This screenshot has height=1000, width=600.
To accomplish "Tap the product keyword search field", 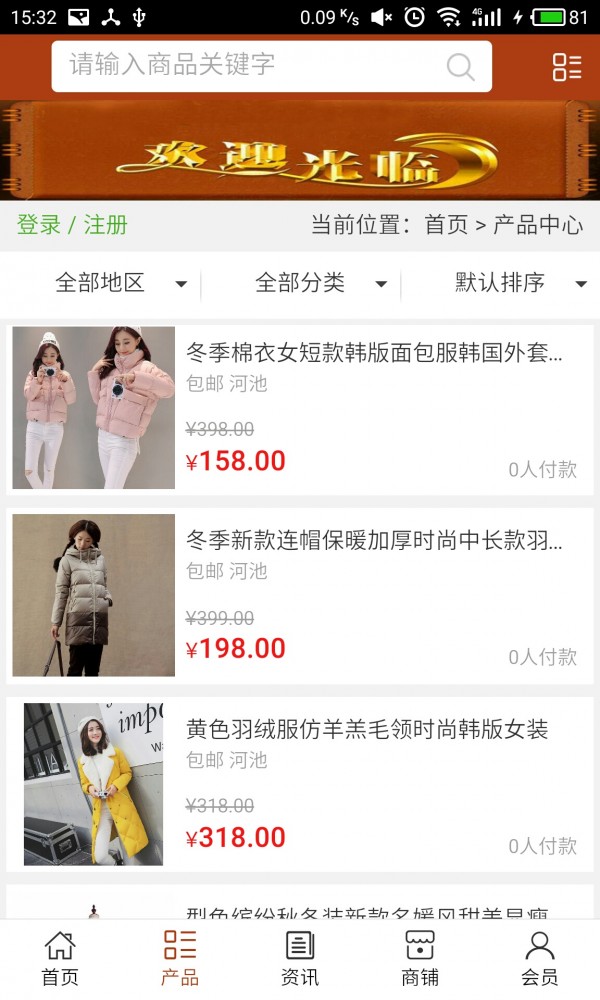I will (250, 66).
